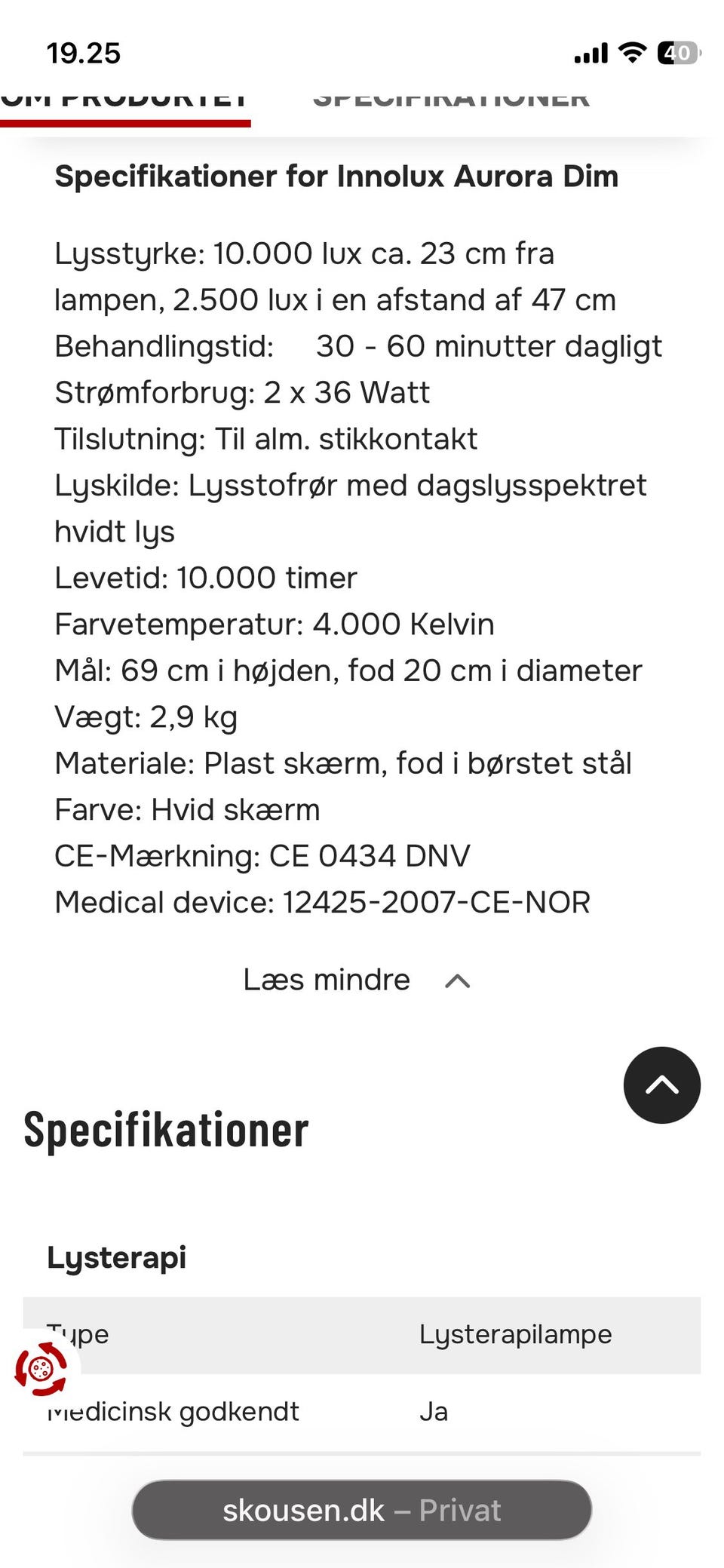Tap the battery indicator showing 40
This screenshot has width=724, height=1568.
point(678,51)
